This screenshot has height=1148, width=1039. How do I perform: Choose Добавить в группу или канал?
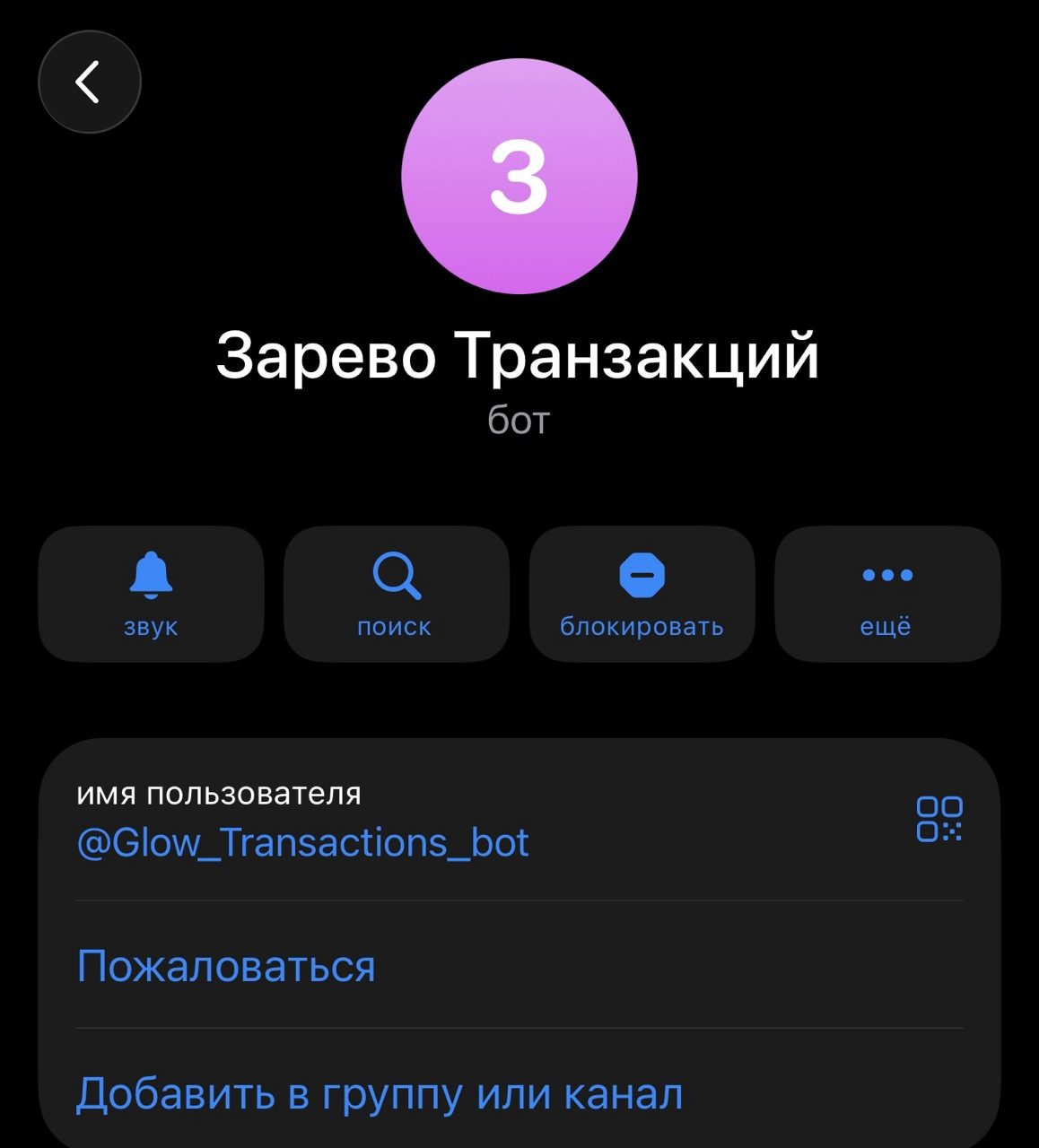click(380, 1093)
